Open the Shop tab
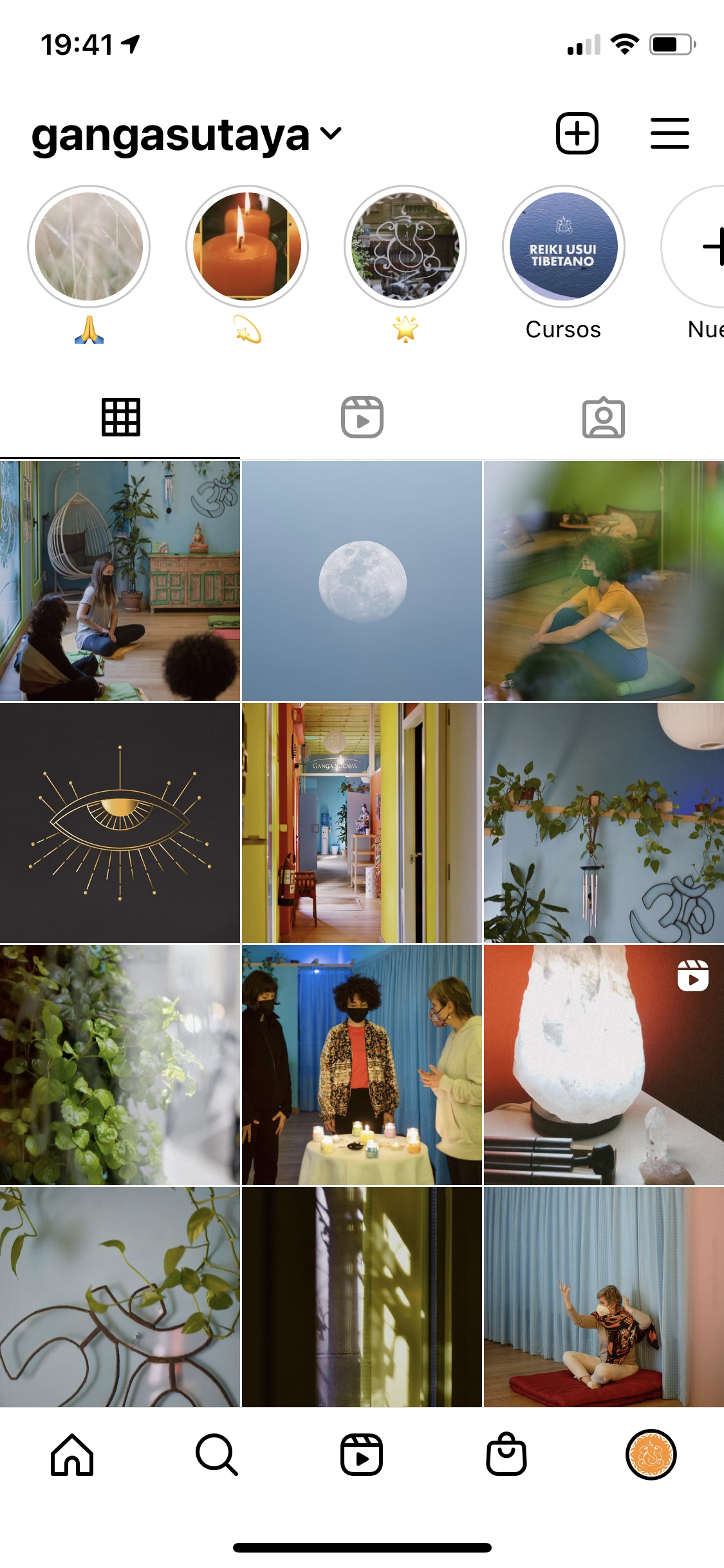The image size is (724, 1568). 506,1455
